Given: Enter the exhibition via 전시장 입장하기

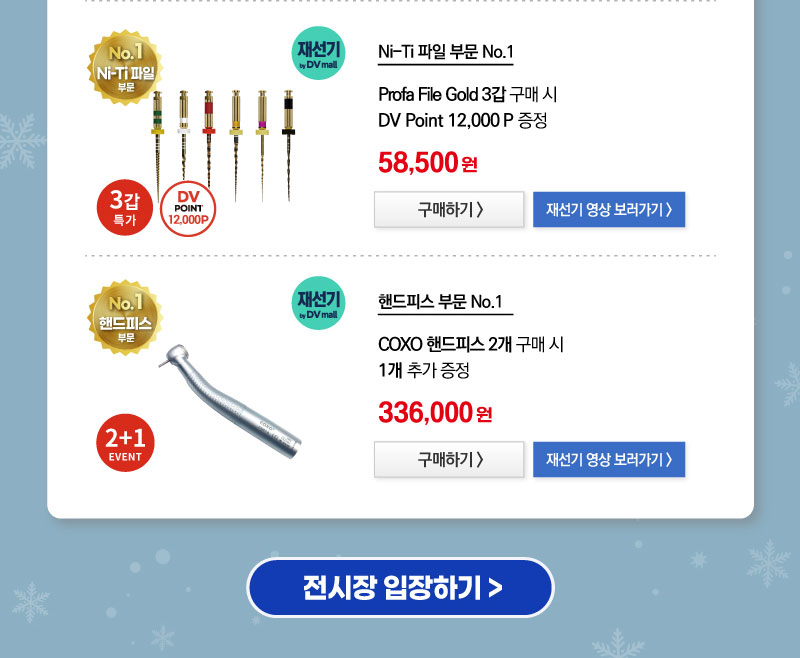Looking at the screenshot, I should tap(400, 587).
